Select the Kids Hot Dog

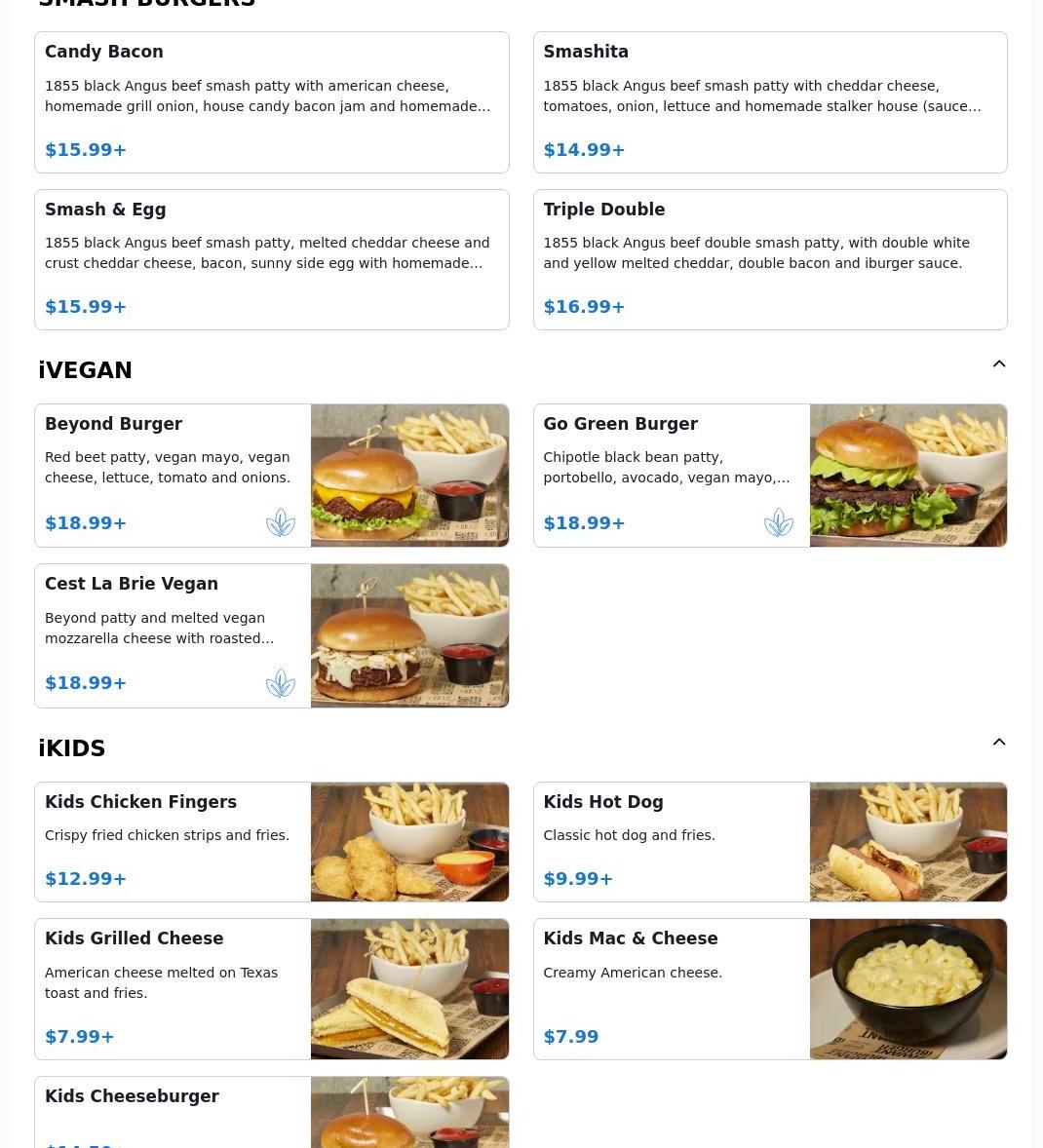770,842
